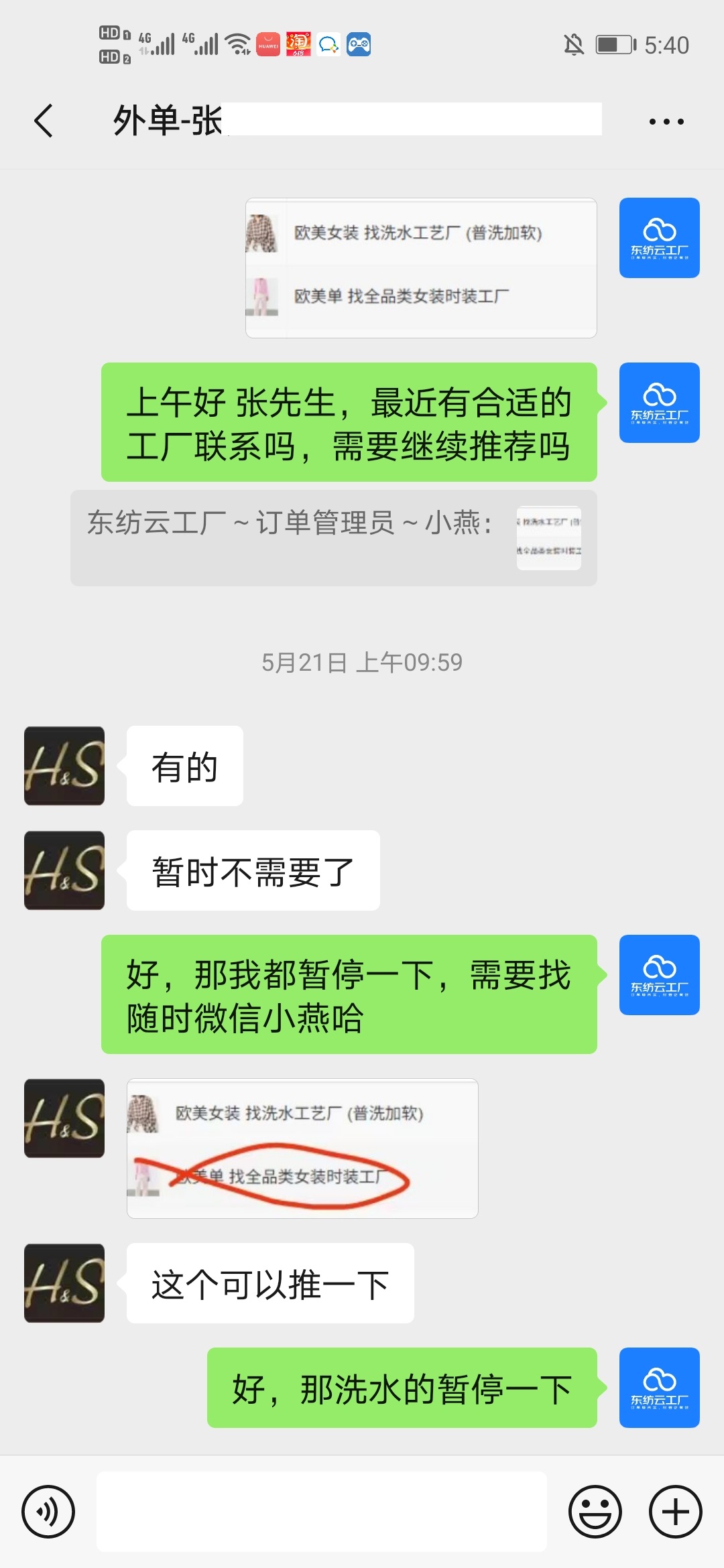
Task: Focus the message text field
Action: (322, 1512)
